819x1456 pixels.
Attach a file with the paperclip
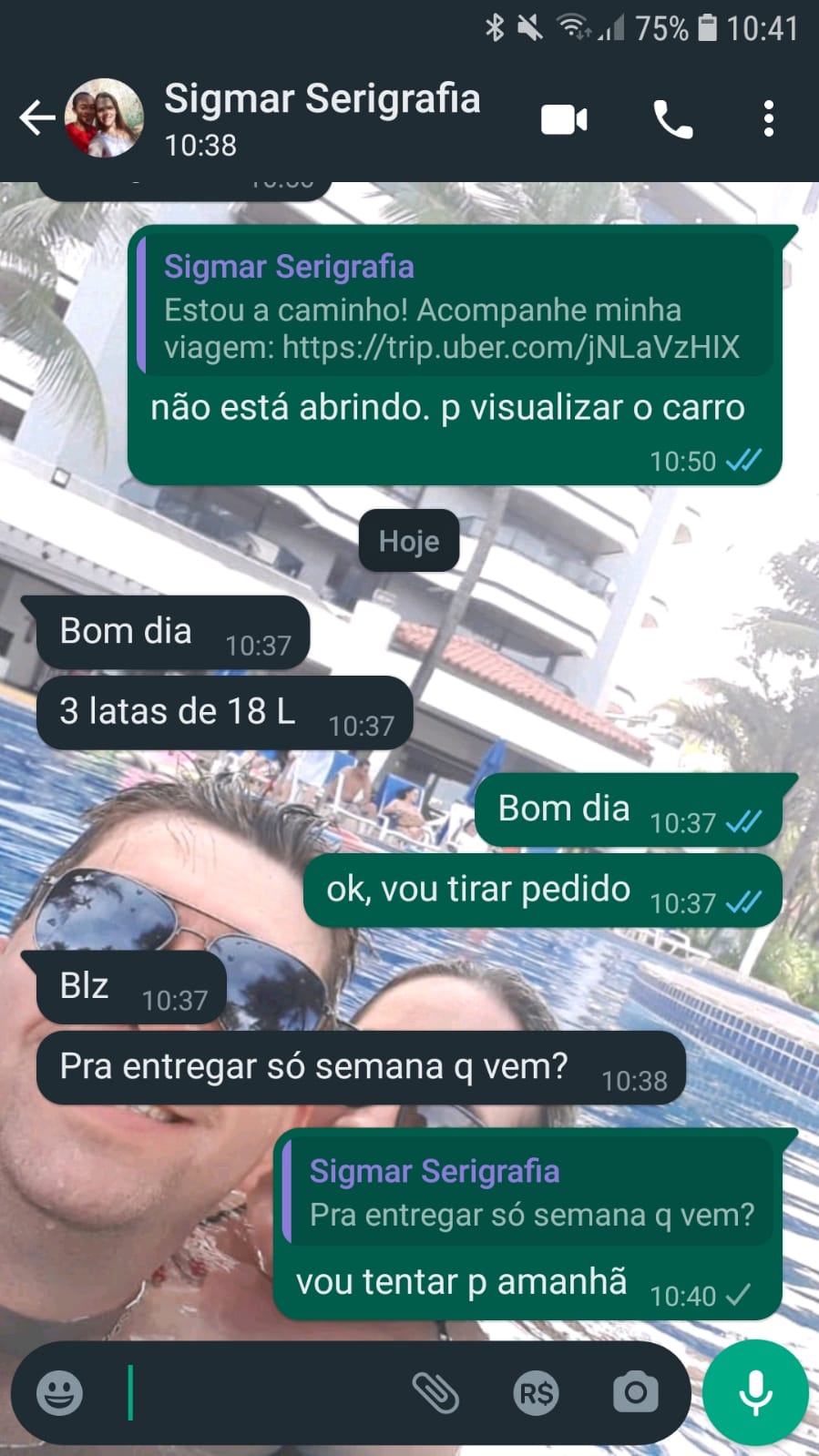click(x=435, y=1392)
